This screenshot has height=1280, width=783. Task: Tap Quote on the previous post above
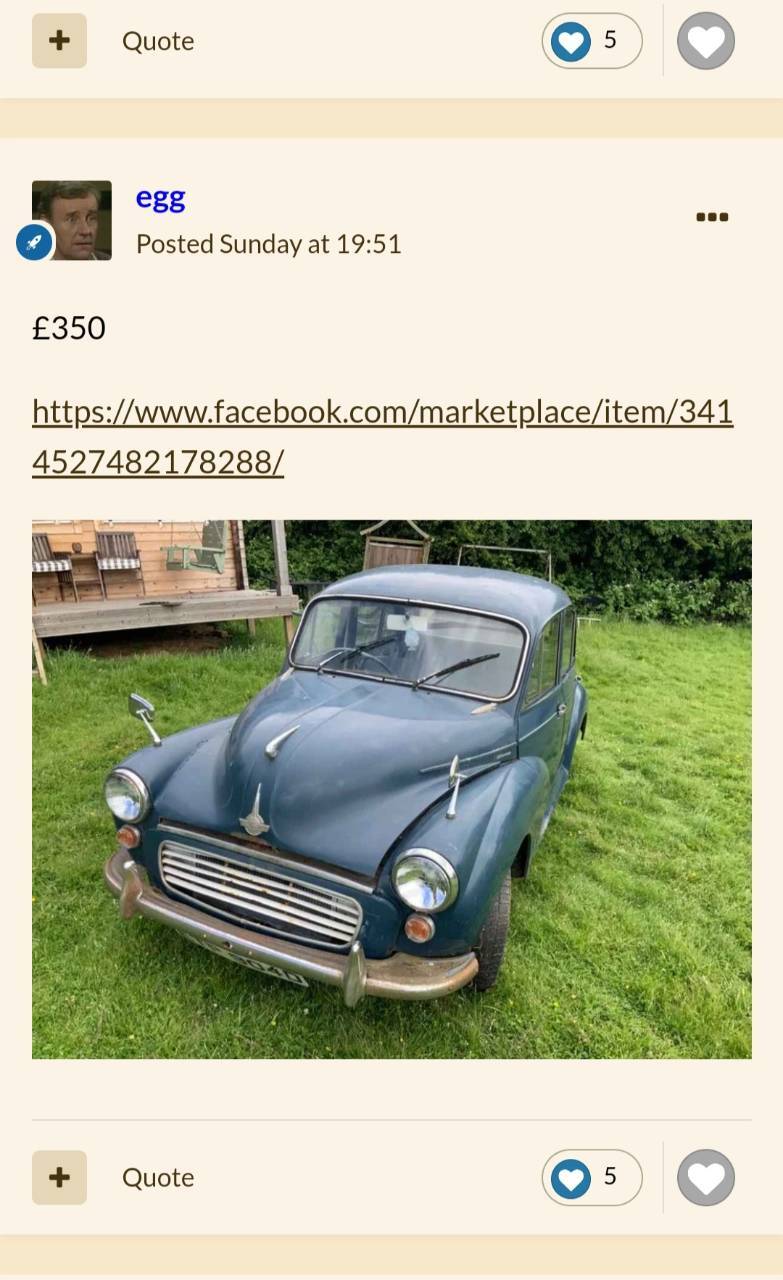(x=158, y=41)
